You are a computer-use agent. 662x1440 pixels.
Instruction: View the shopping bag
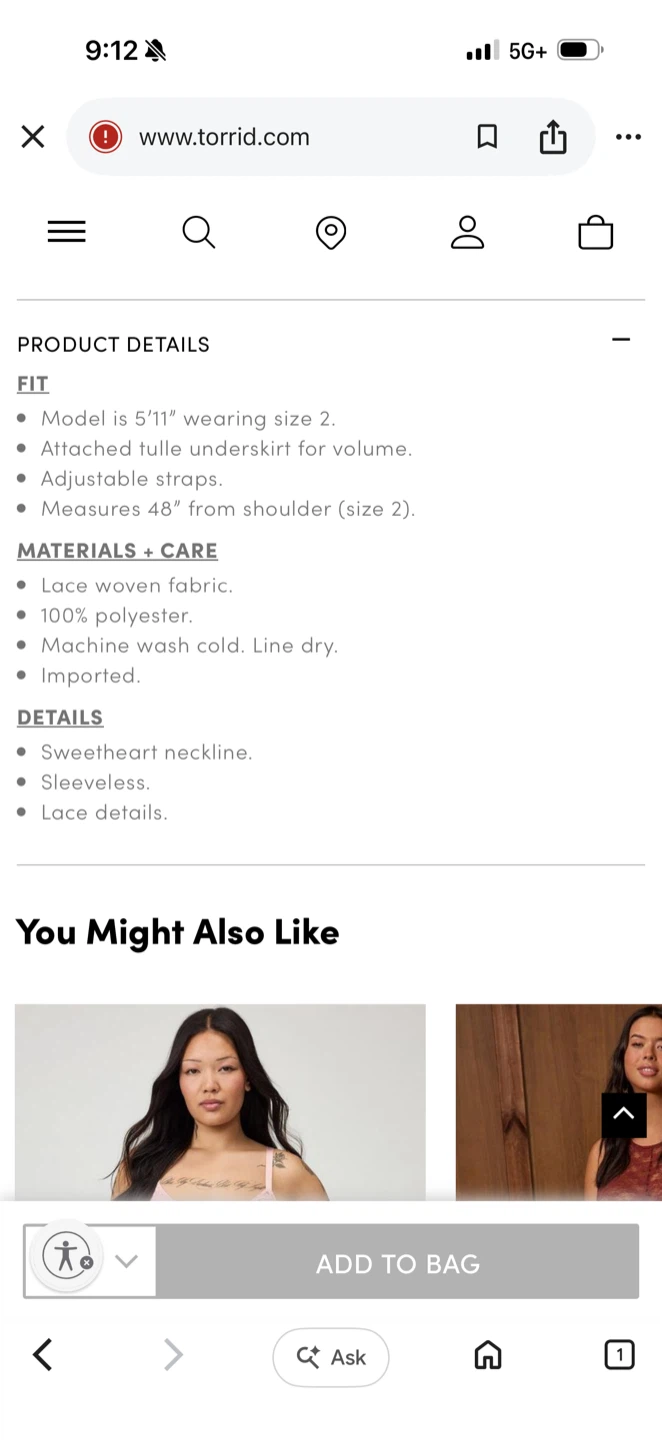pos(596,232)
